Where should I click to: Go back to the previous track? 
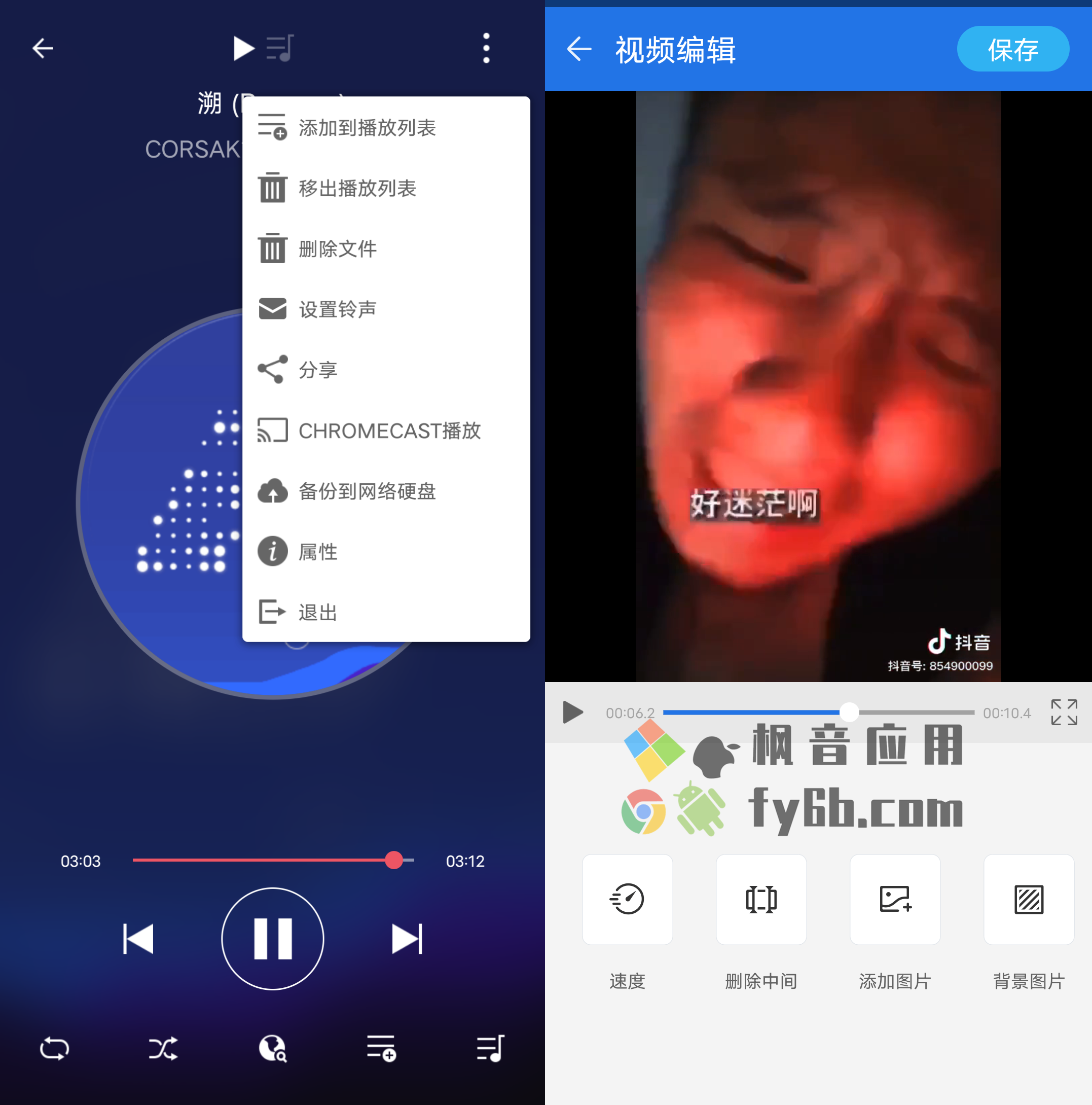(138, 939)
